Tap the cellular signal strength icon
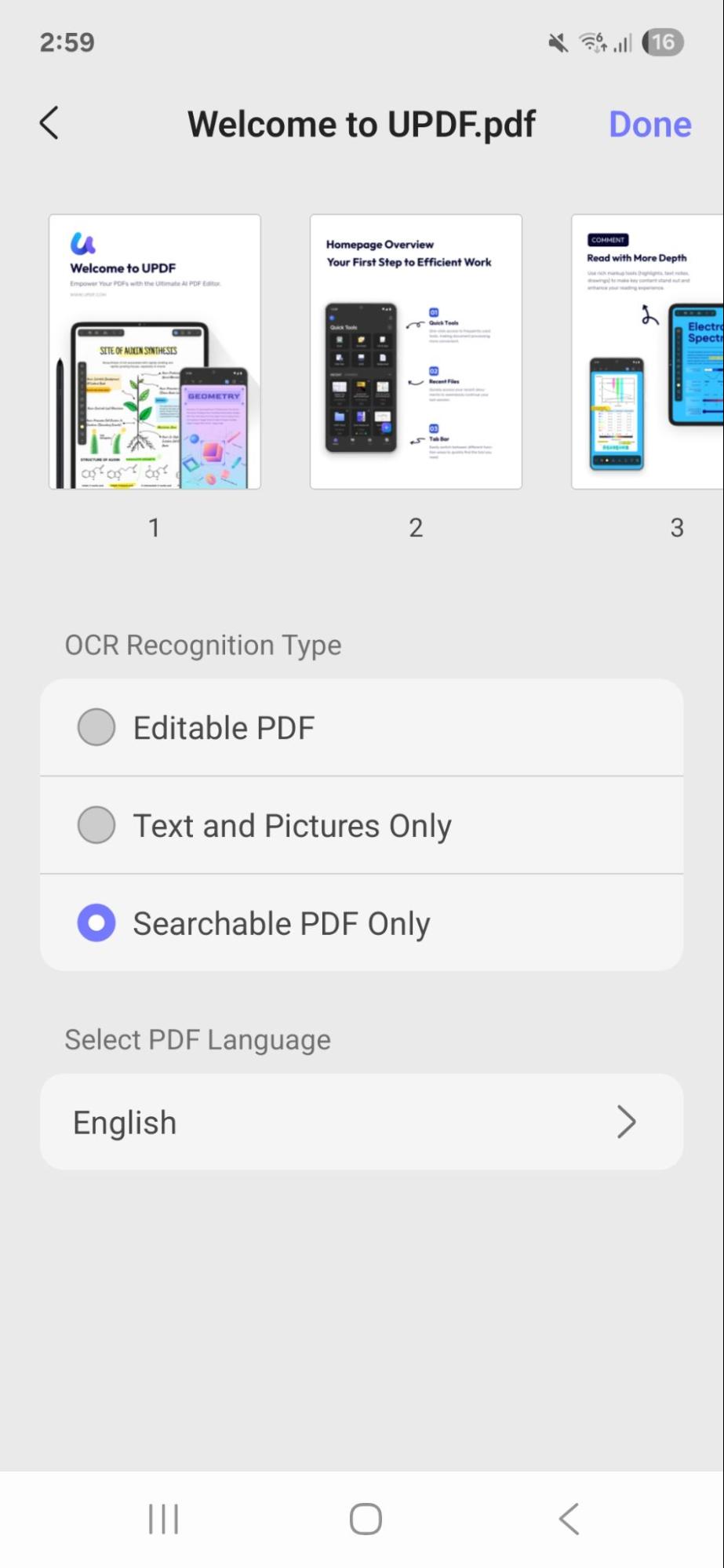 622,43
